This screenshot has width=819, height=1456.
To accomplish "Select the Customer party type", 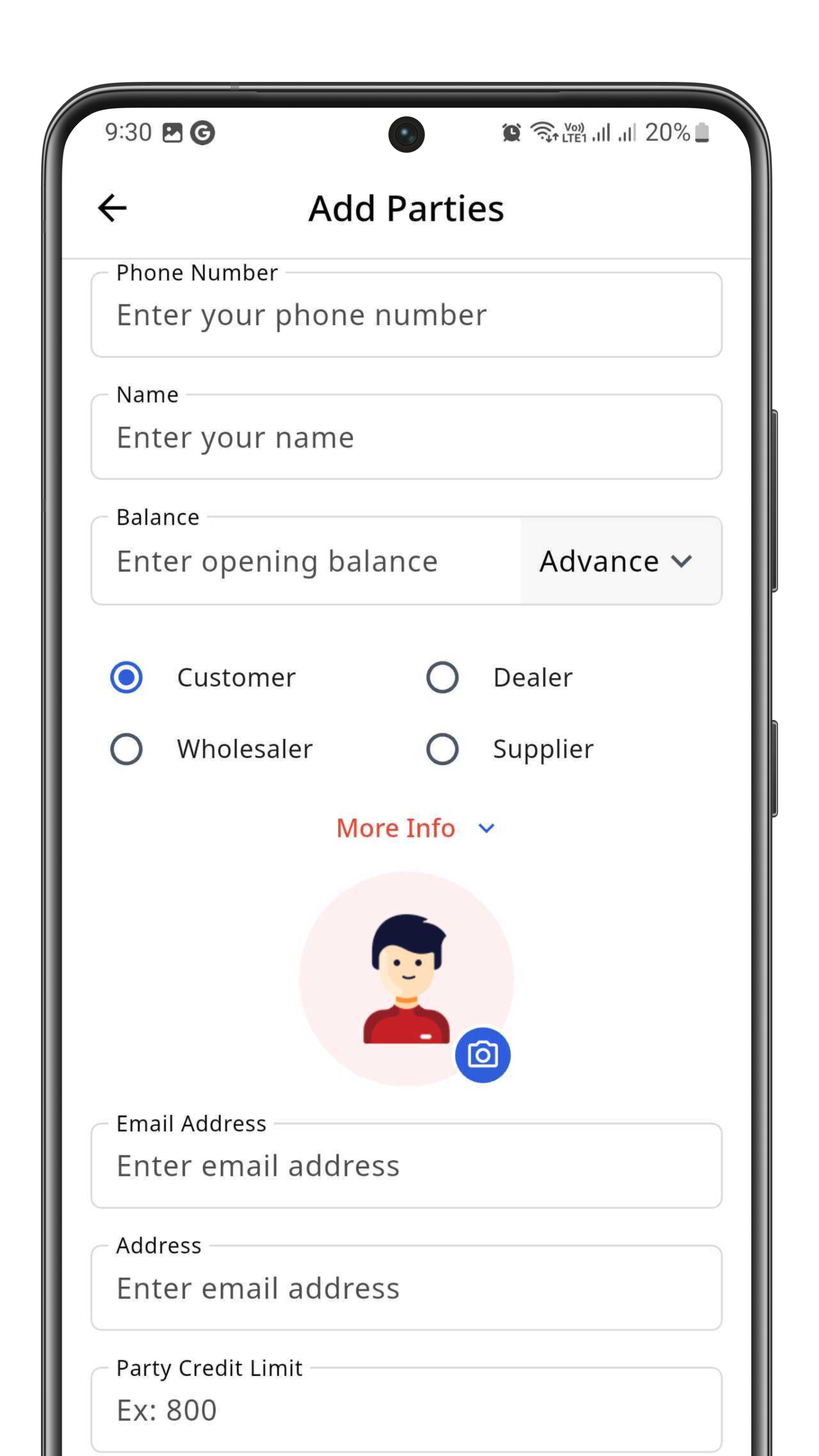I will tap(126, 677).
